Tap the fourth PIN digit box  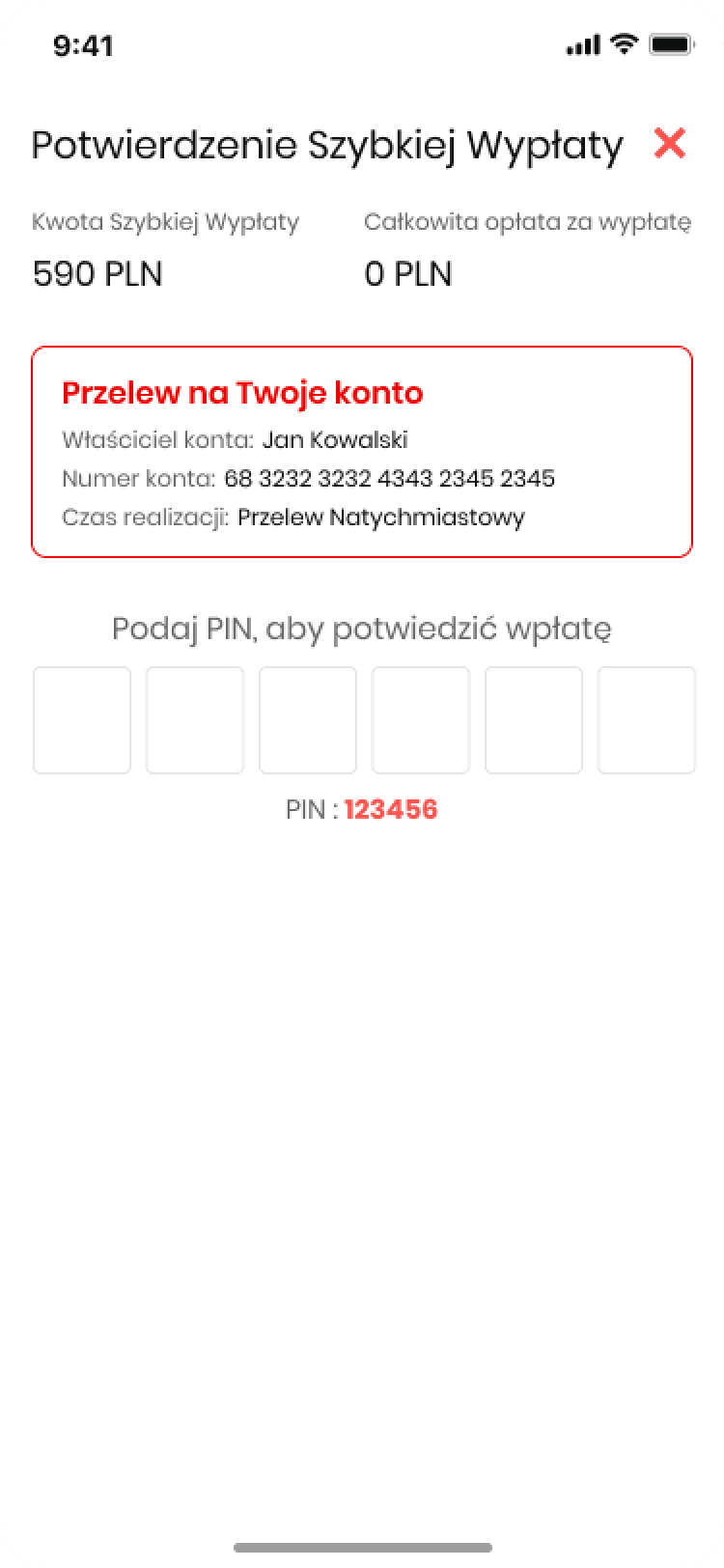421,720
